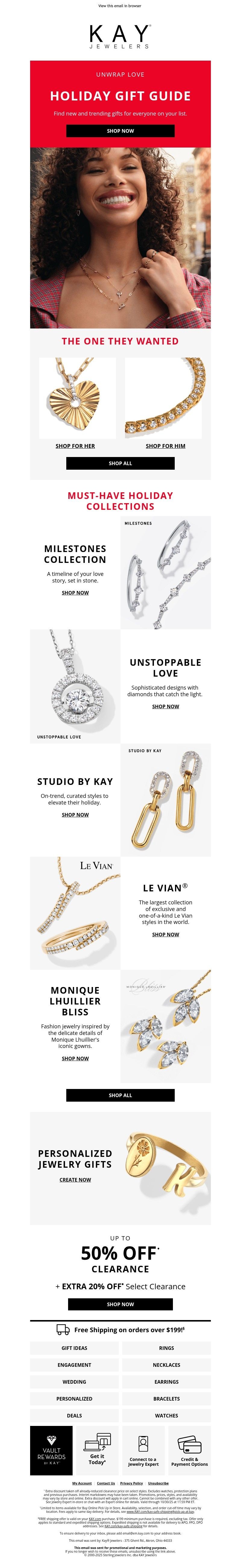Tap Shop Now under Le Vian
The height and width of the screenshot is (1568, 241).
(x=165, y=934)
